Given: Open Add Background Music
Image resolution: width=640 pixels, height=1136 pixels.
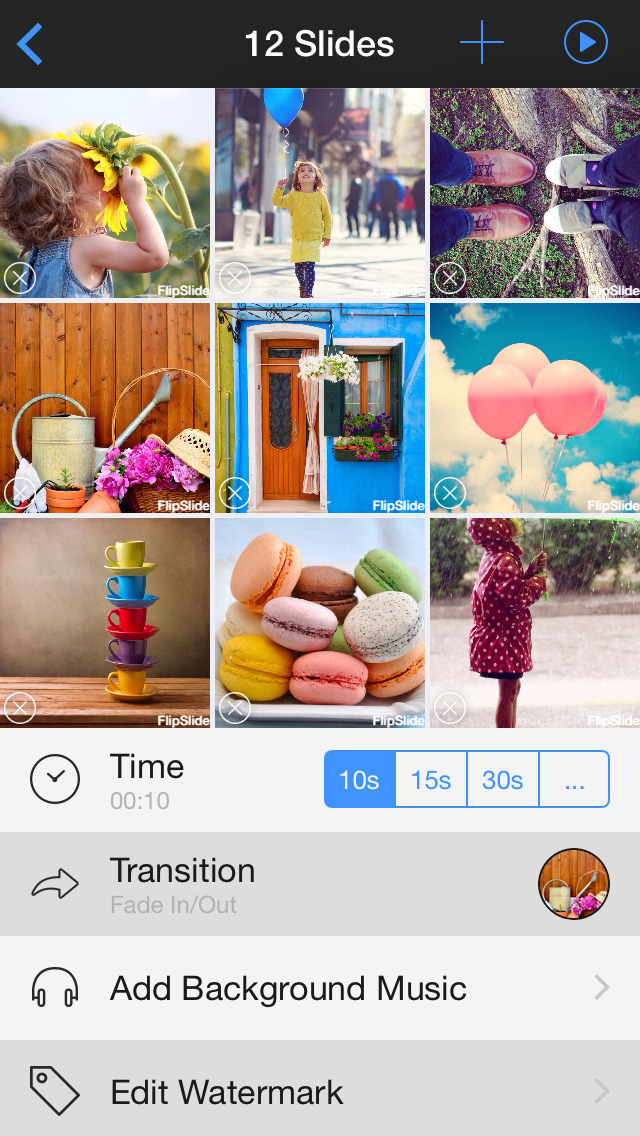Looking at the screenshot, I should (320, 988).
